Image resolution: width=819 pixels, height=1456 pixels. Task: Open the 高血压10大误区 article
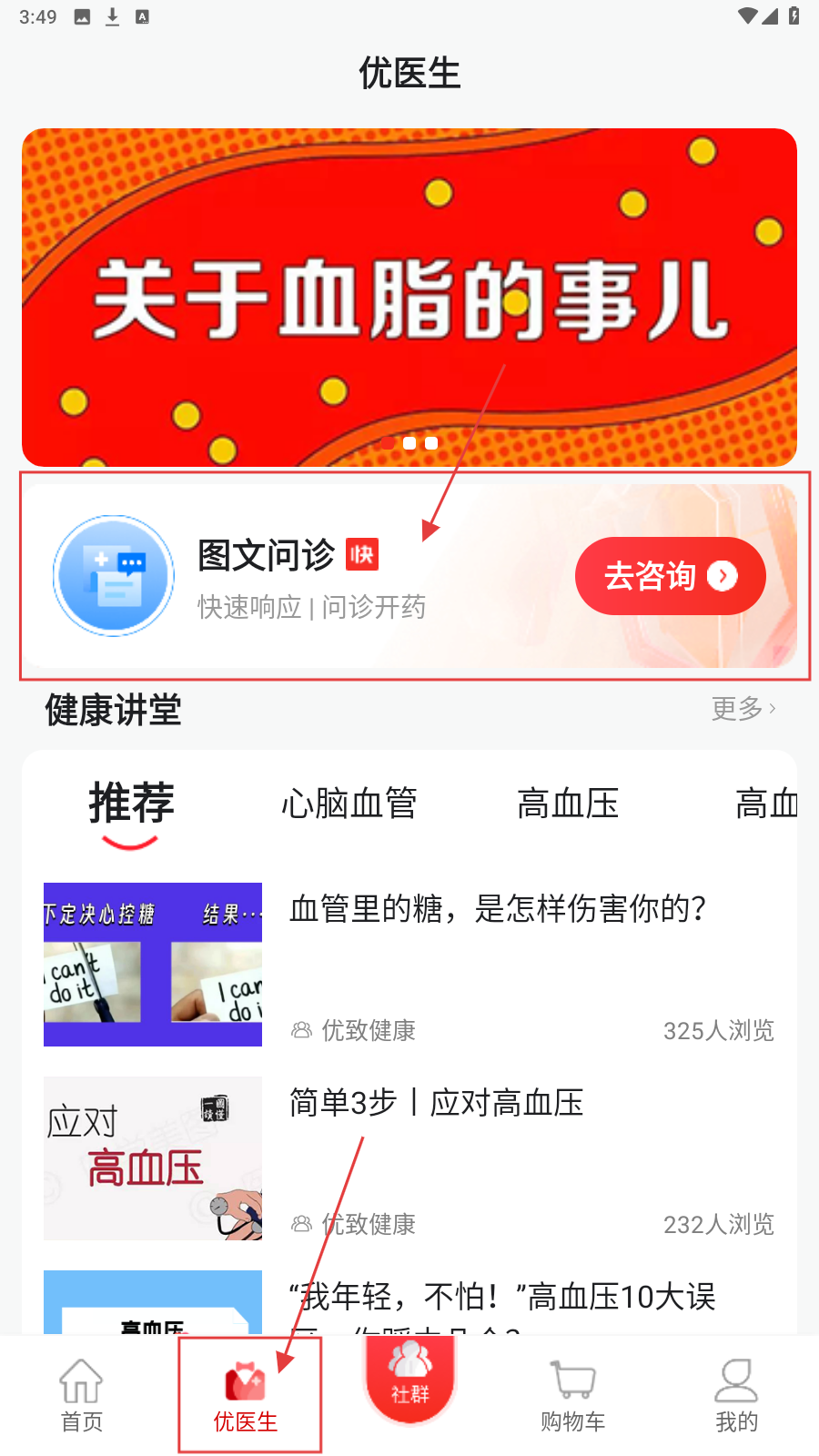click(x=502, y=1297)
